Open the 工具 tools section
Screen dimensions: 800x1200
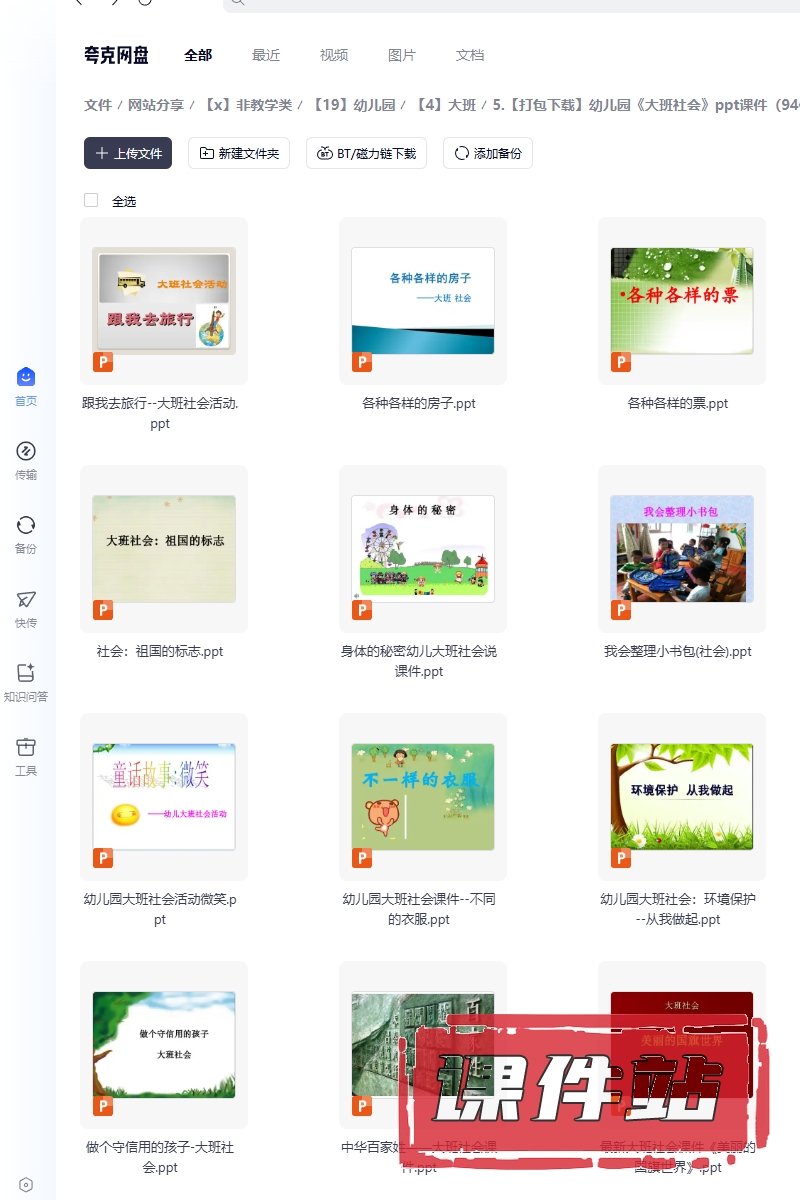26,756
